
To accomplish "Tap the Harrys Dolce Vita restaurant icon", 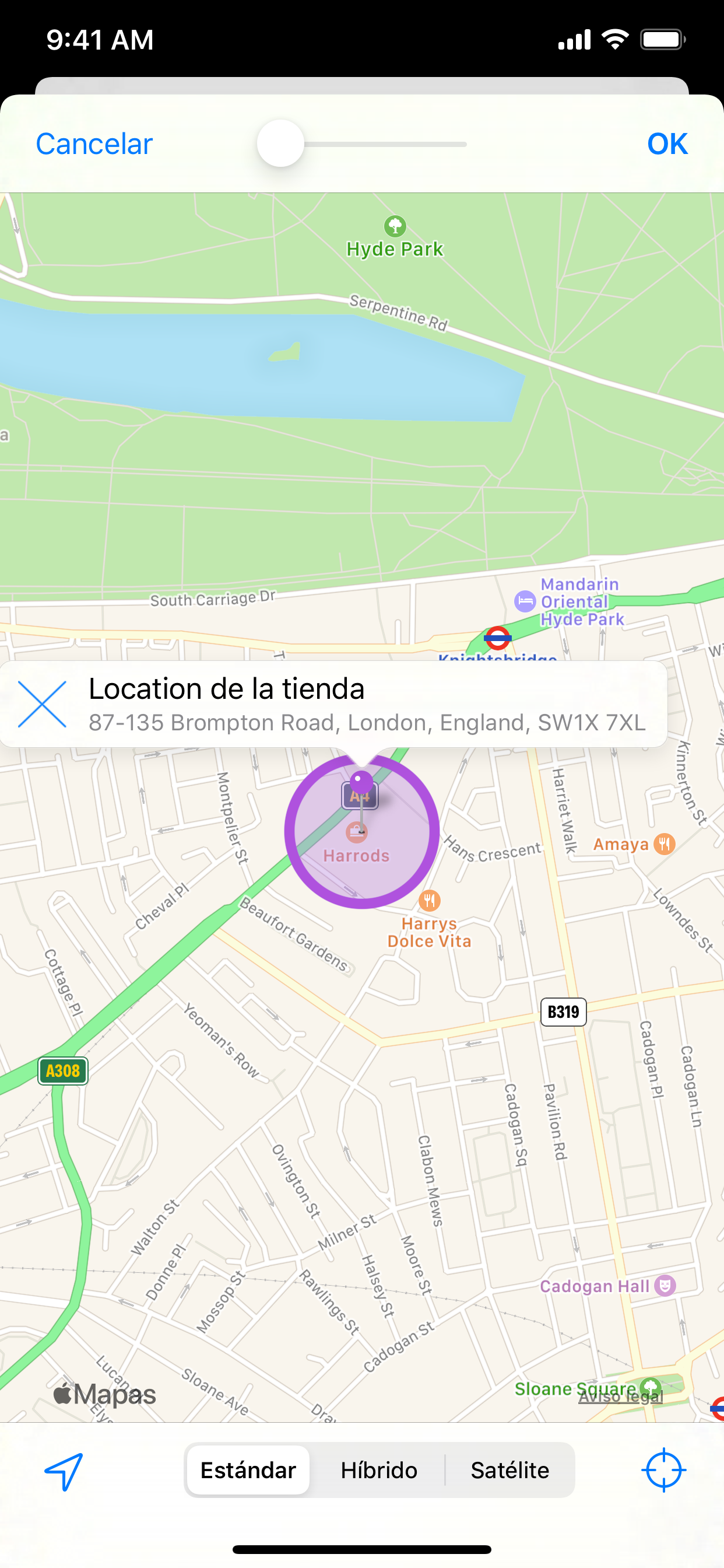I will click(431, 900).
